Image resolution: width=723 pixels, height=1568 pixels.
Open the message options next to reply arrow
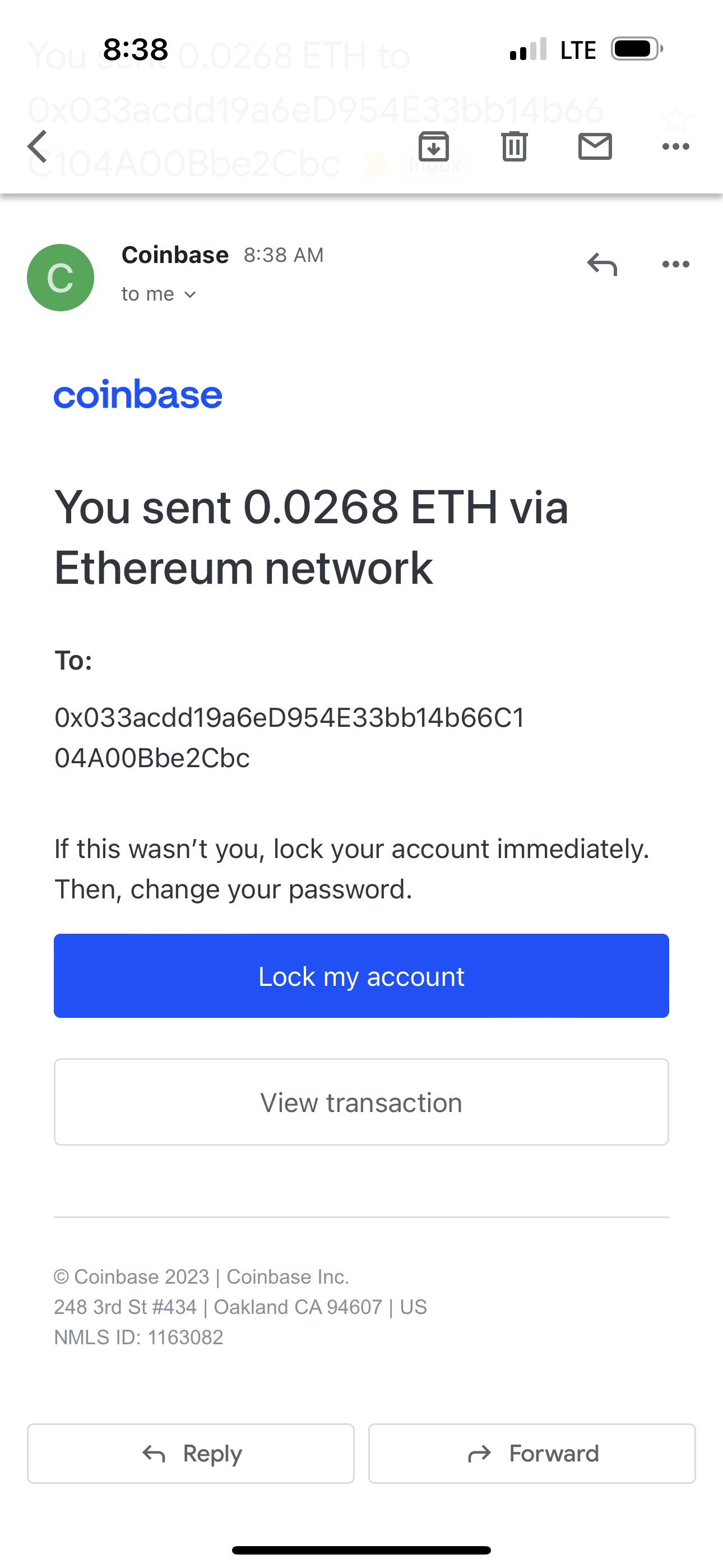point(675,265)
